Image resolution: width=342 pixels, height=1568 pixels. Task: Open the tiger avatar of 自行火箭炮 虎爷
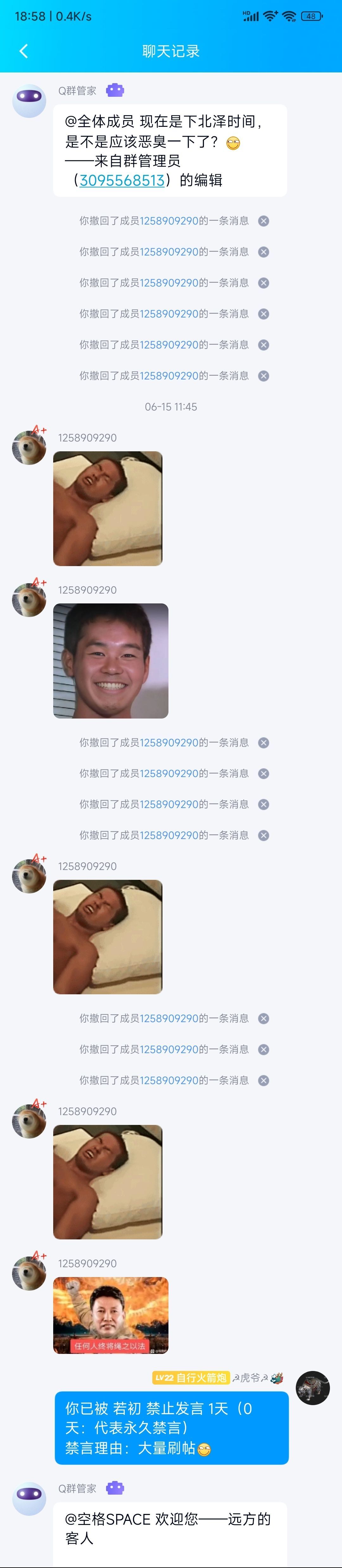(x=312, y=1388)
